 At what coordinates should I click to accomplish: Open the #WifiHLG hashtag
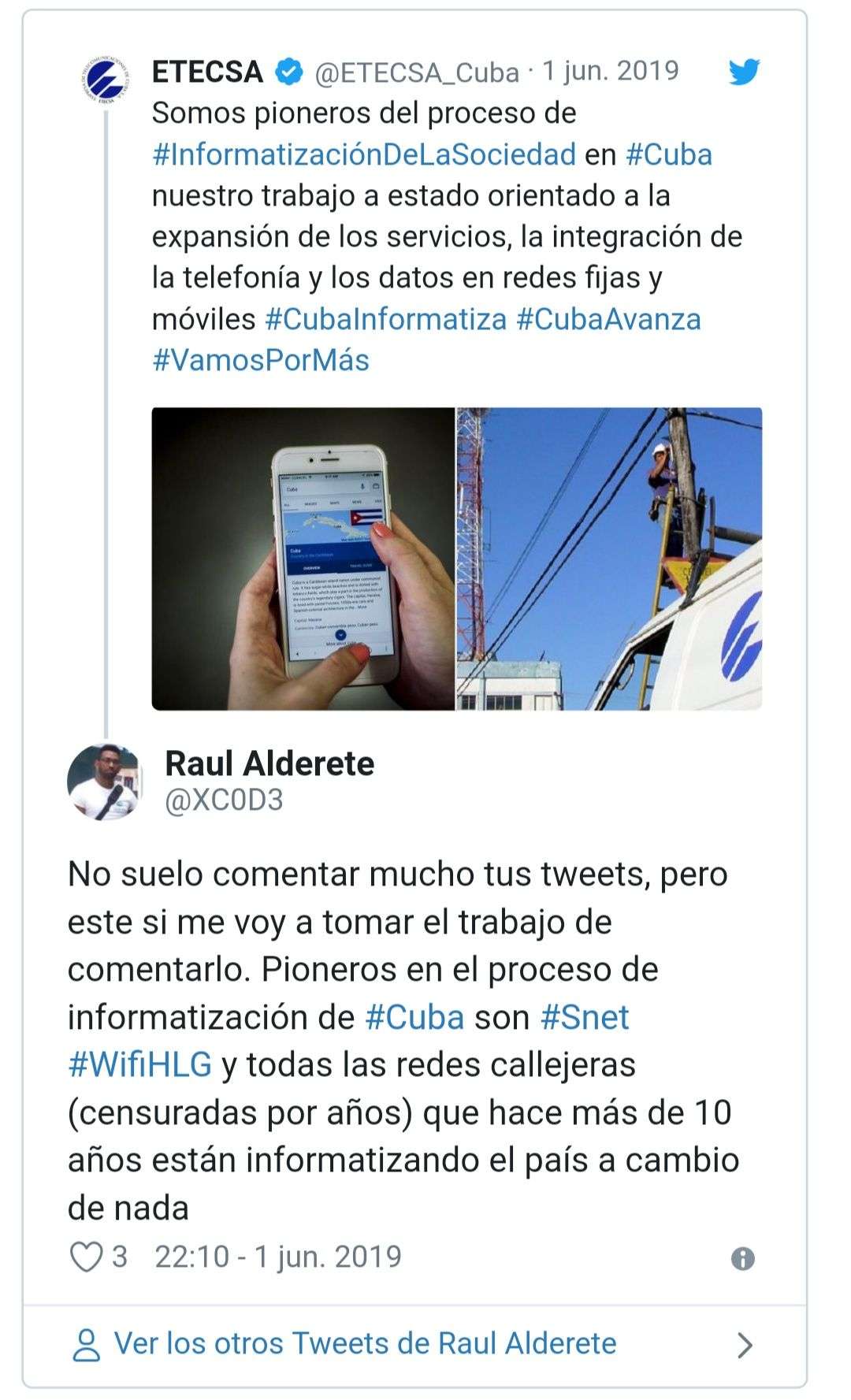click(x=139, y=1064)
